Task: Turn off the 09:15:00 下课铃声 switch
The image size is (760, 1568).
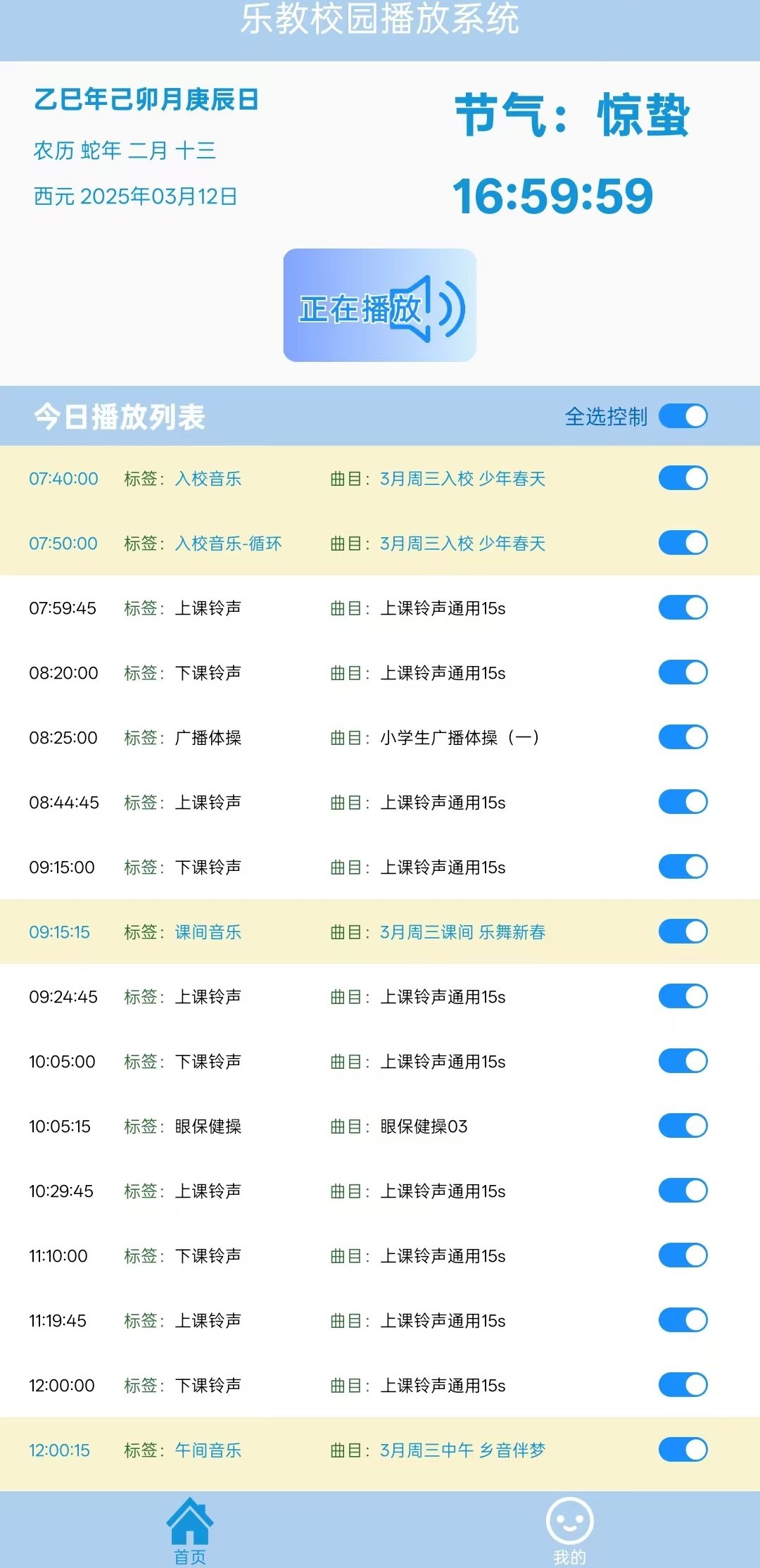Action: 683,867
